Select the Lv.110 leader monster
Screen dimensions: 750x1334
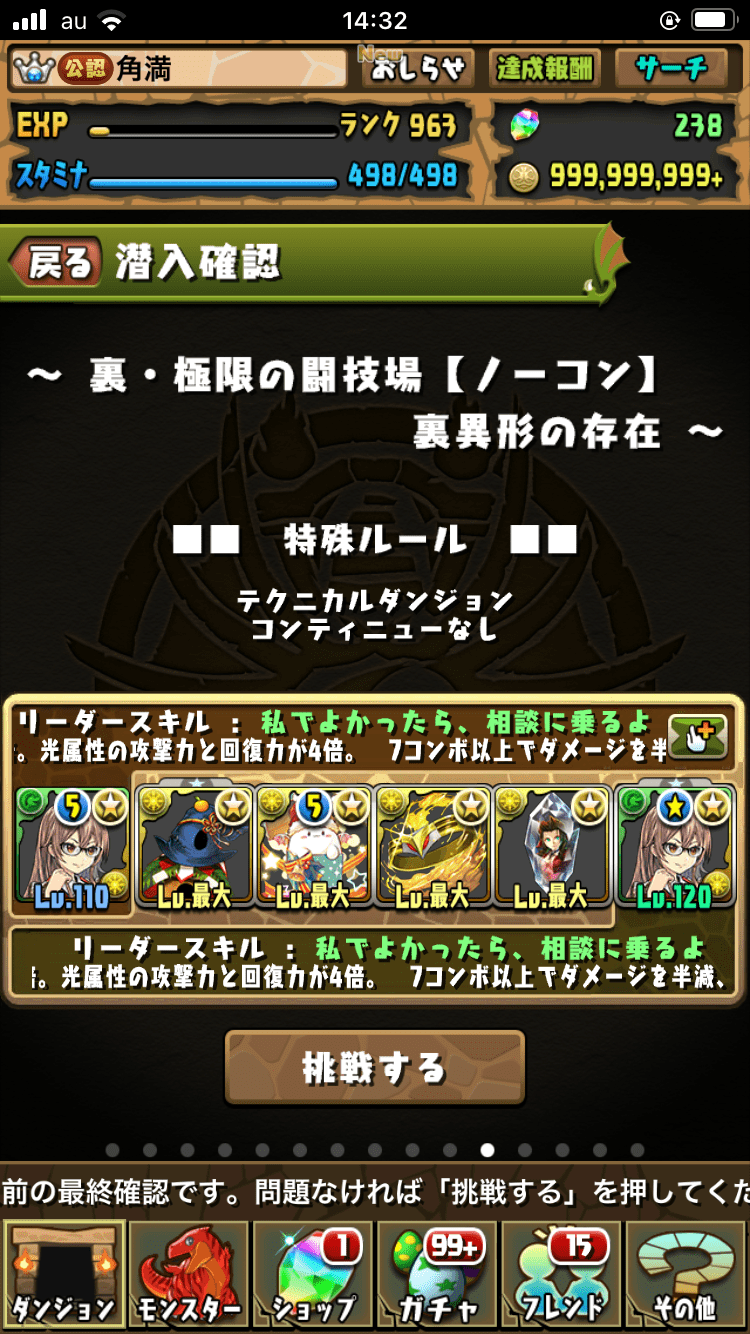click(73, 848)
